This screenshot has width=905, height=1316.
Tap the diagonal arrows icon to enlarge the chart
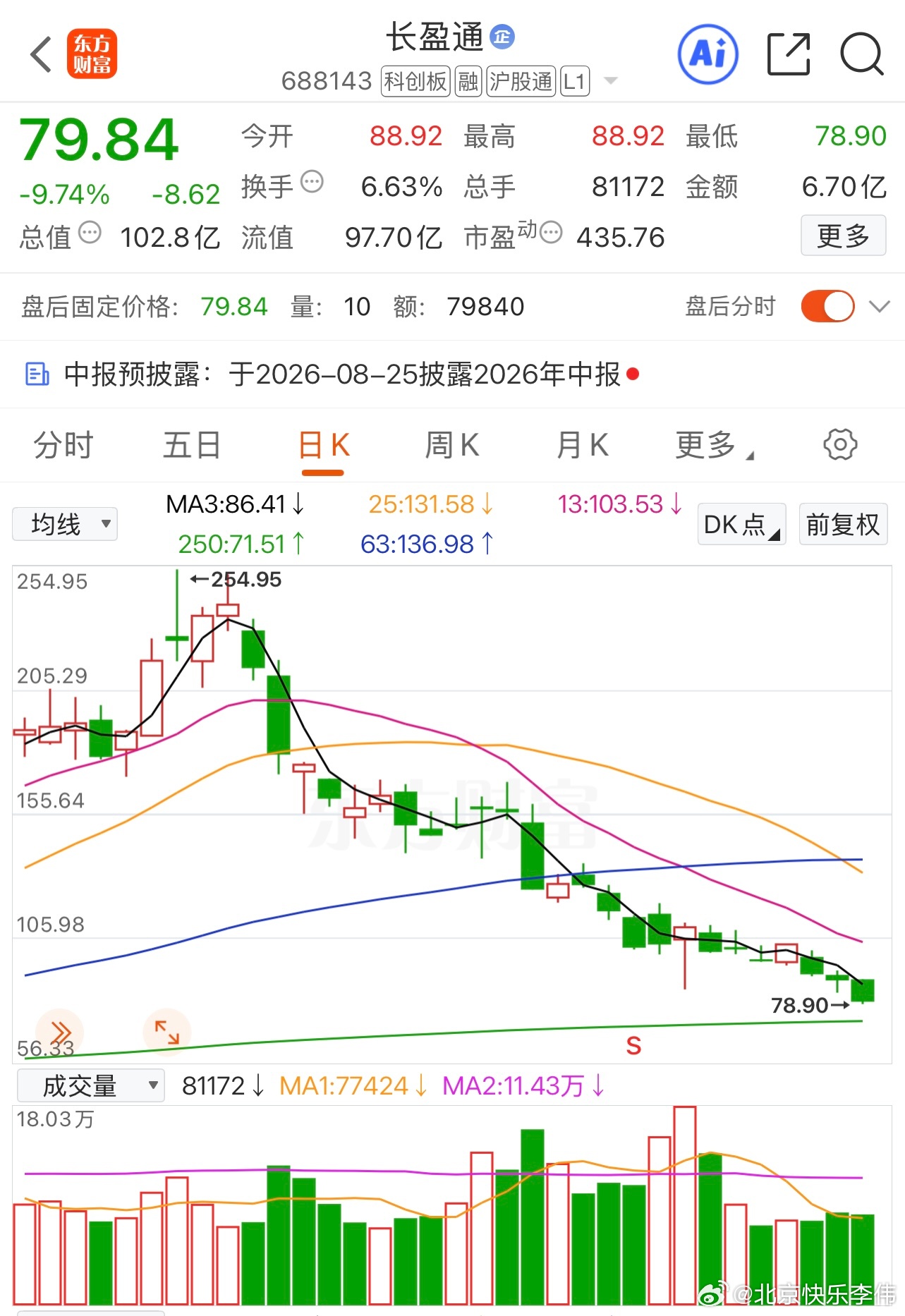pos(167,1032)
